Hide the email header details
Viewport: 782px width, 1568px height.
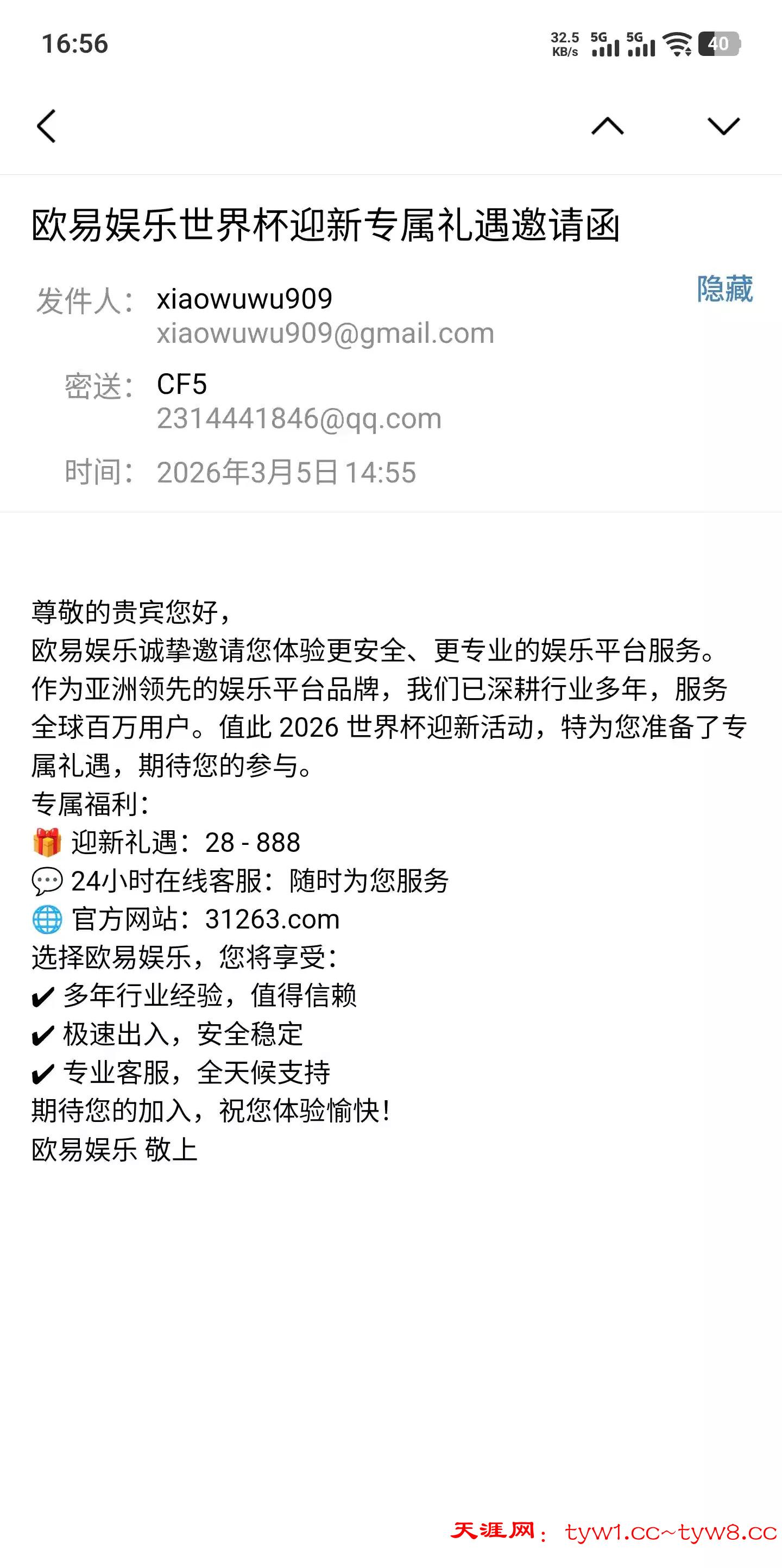coord(724,288)
